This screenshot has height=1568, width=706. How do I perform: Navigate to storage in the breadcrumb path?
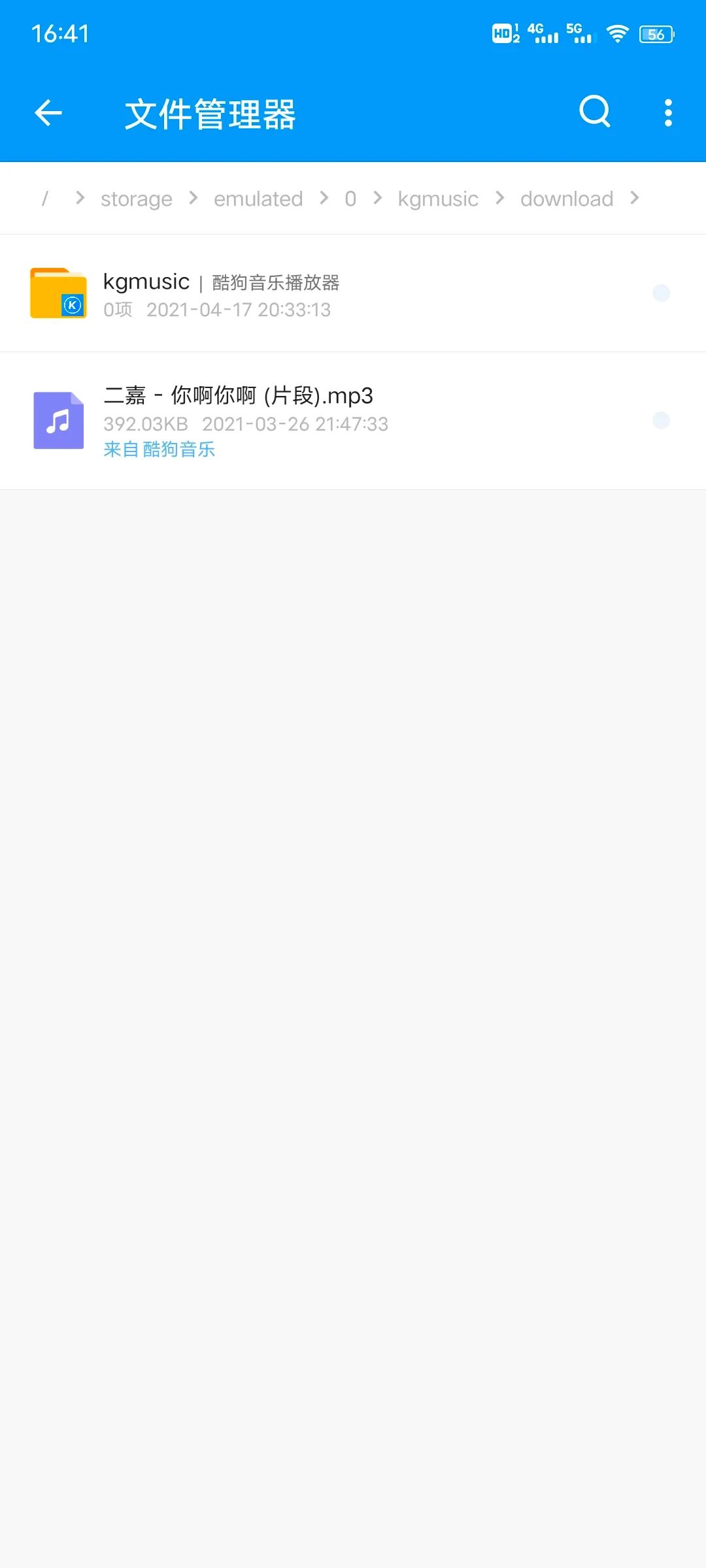pyautogui.click(x=135, y=199)
